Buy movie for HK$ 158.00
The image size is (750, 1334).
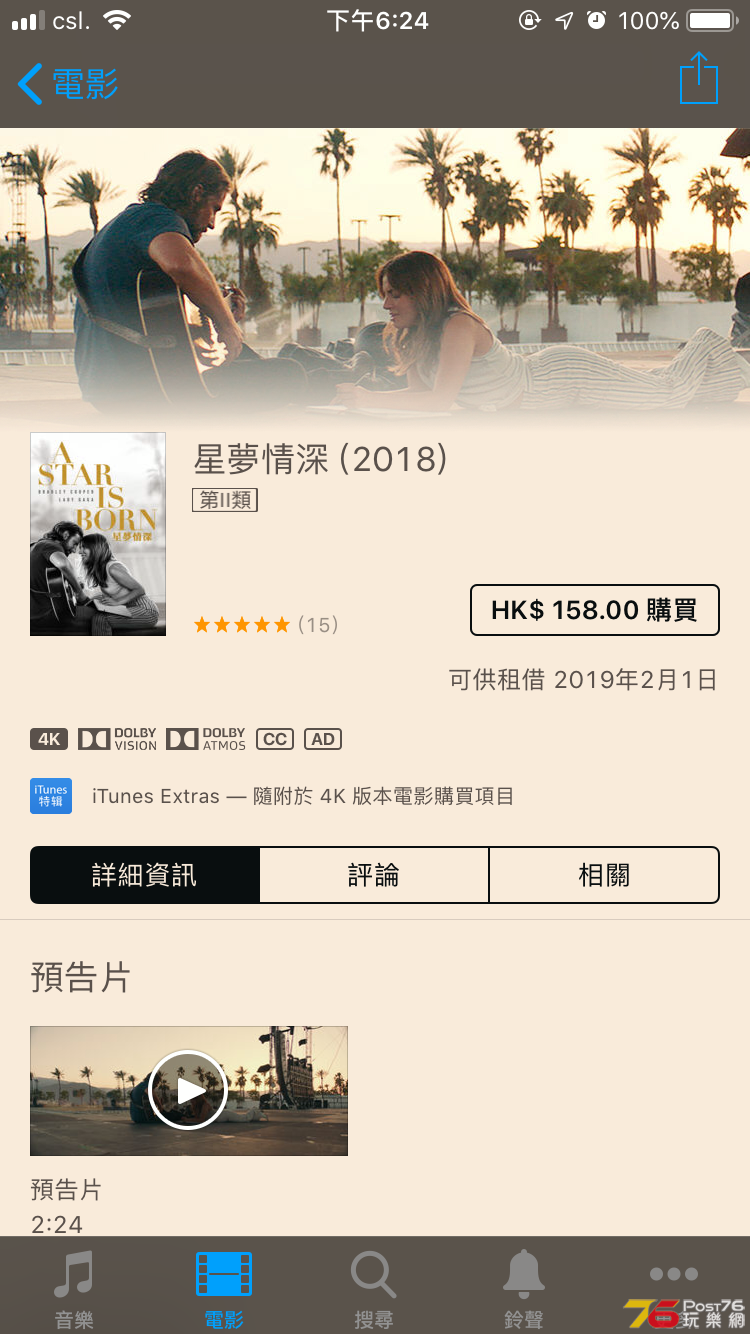[x=594, y=610]
